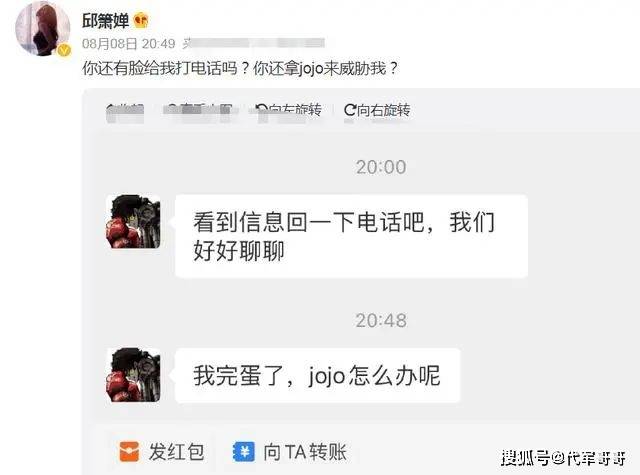Open 邱箫婵's profile avatar
The image size is (640, 475).
[40, 32]
